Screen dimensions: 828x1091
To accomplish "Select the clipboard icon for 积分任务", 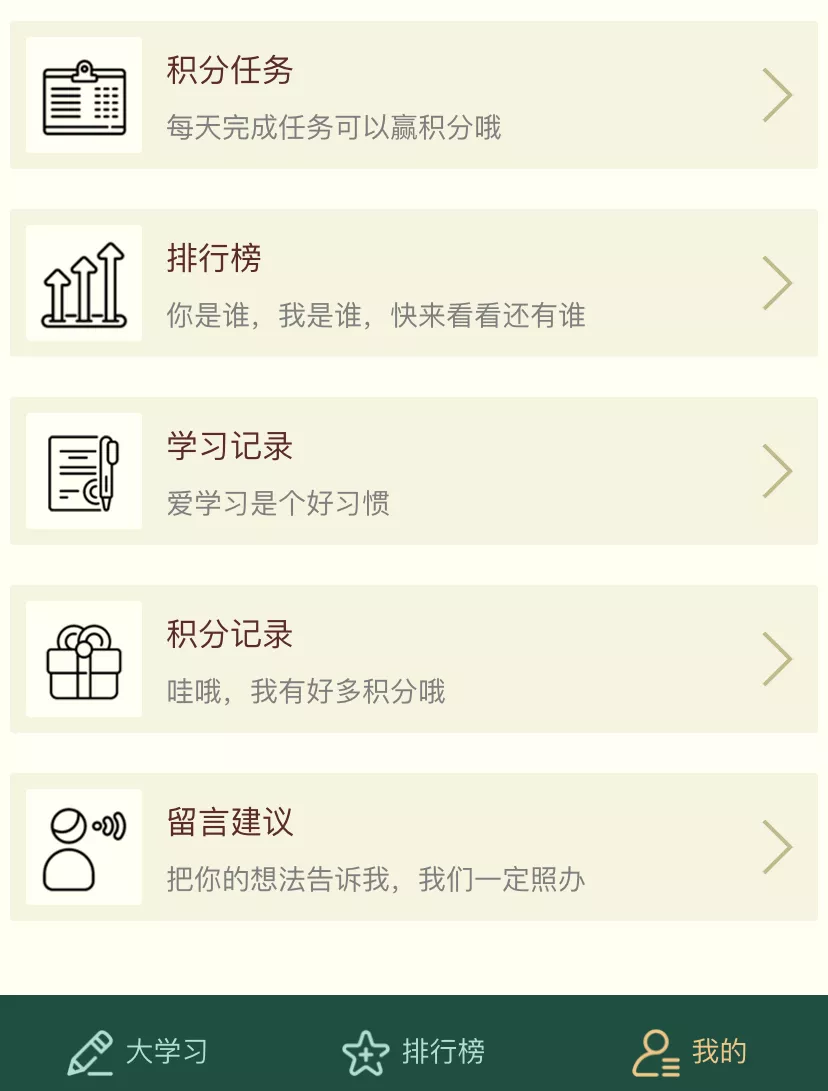I will [x=84, y=95].
